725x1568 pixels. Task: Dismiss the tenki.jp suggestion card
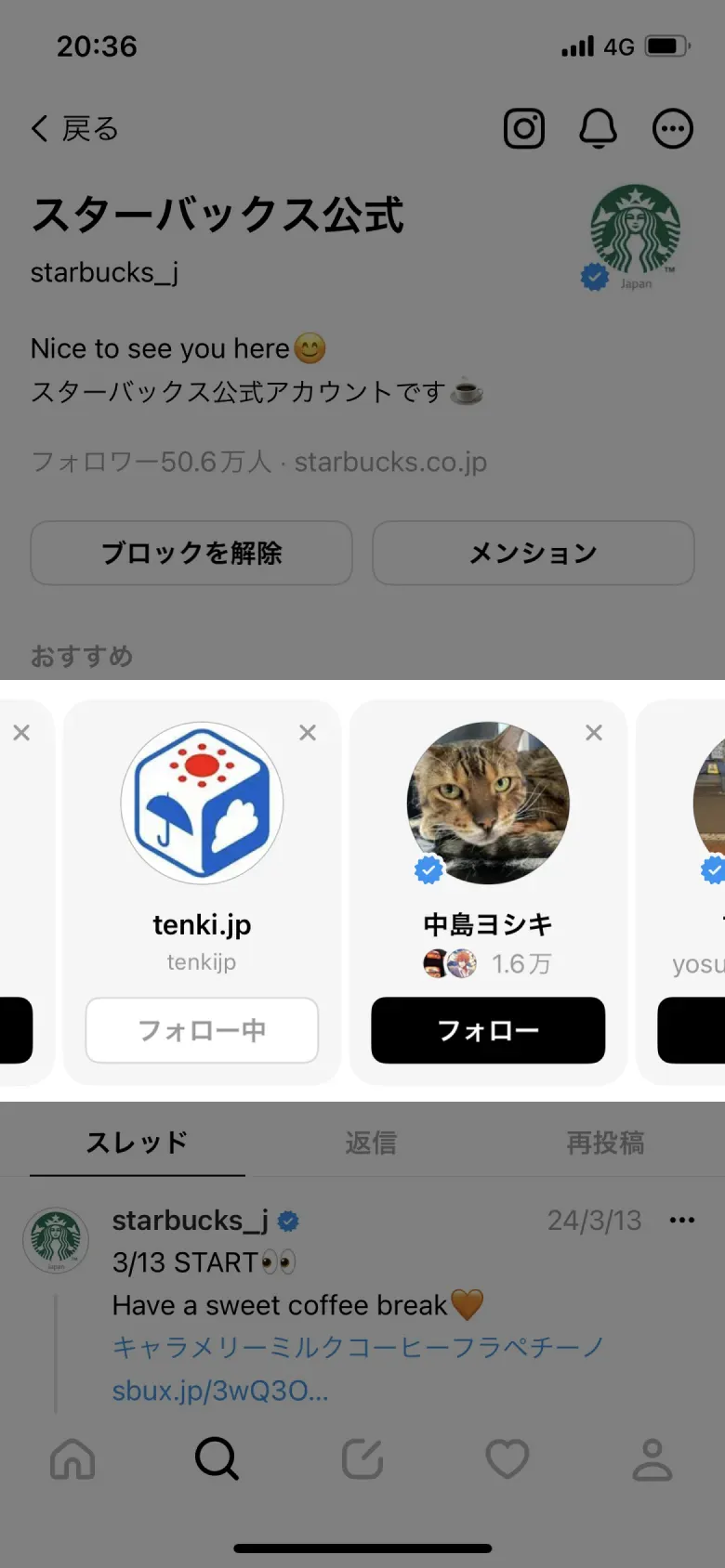pyautogui.click(x=308, y=733)
